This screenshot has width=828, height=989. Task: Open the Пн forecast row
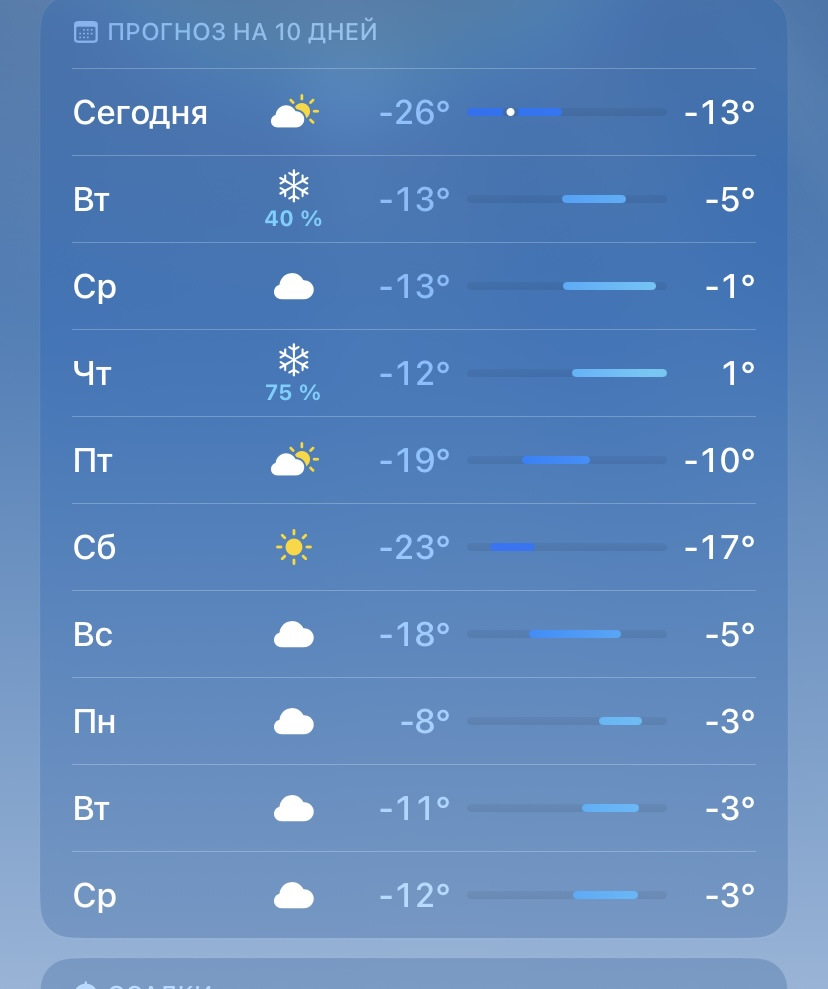[413, 721]
